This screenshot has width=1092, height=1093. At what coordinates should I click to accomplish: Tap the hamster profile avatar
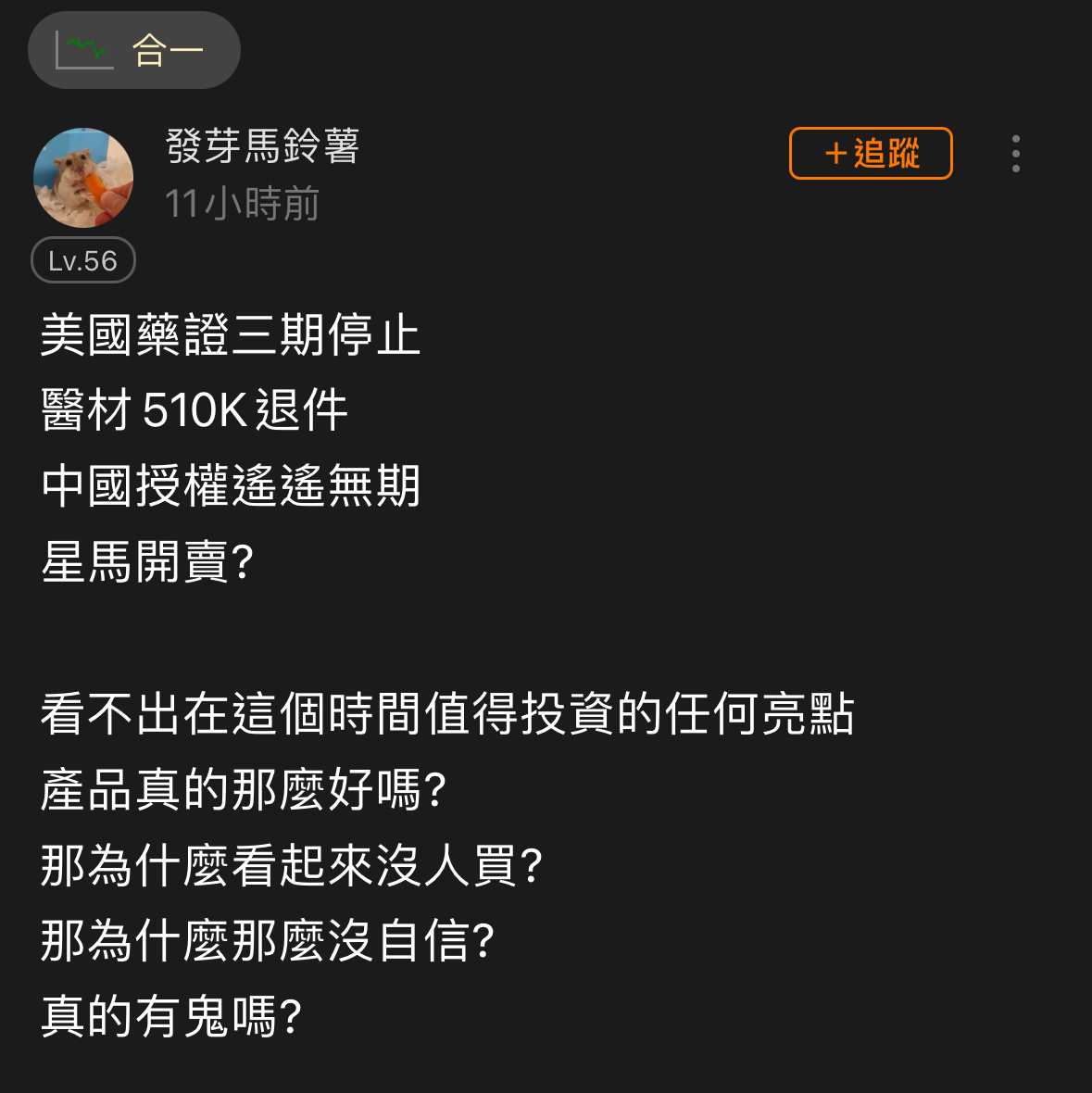click(83, 176)
